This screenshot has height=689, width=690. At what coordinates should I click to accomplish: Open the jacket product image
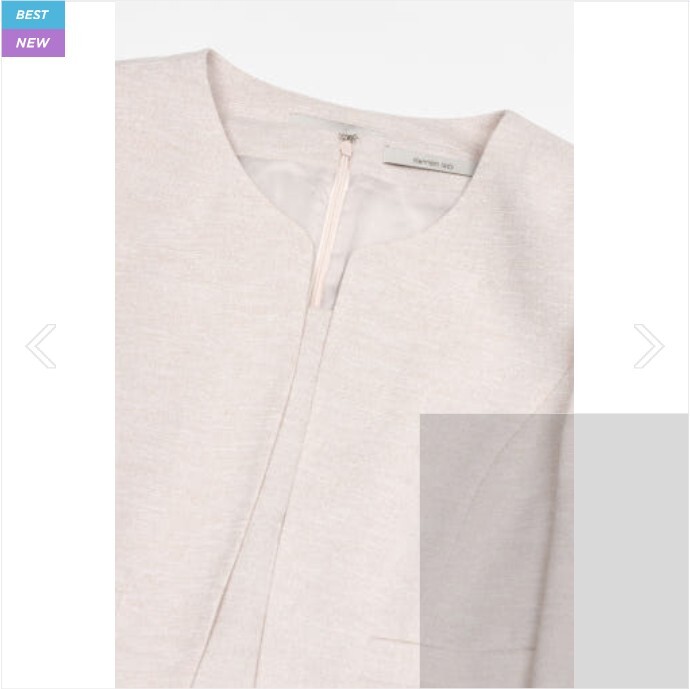pyautogui.click(x=344, y=344)
